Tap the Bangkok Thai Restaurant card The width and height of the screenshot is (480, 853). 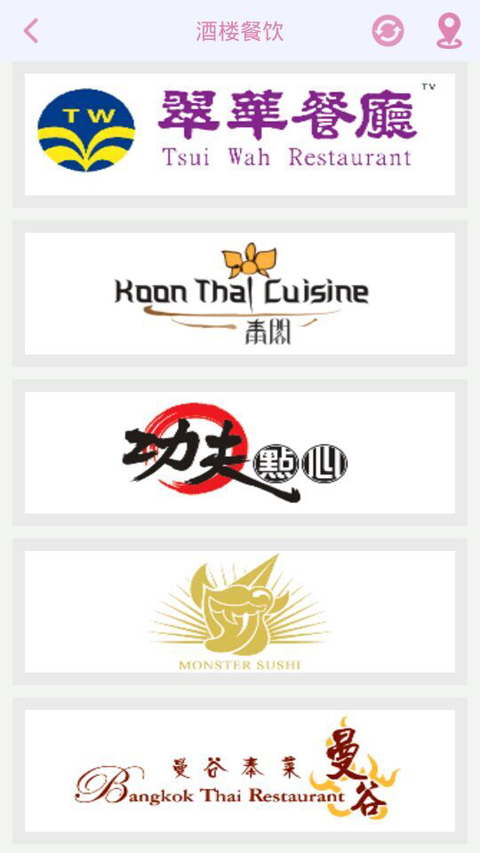pyautogui.click(x=240, y=771)
